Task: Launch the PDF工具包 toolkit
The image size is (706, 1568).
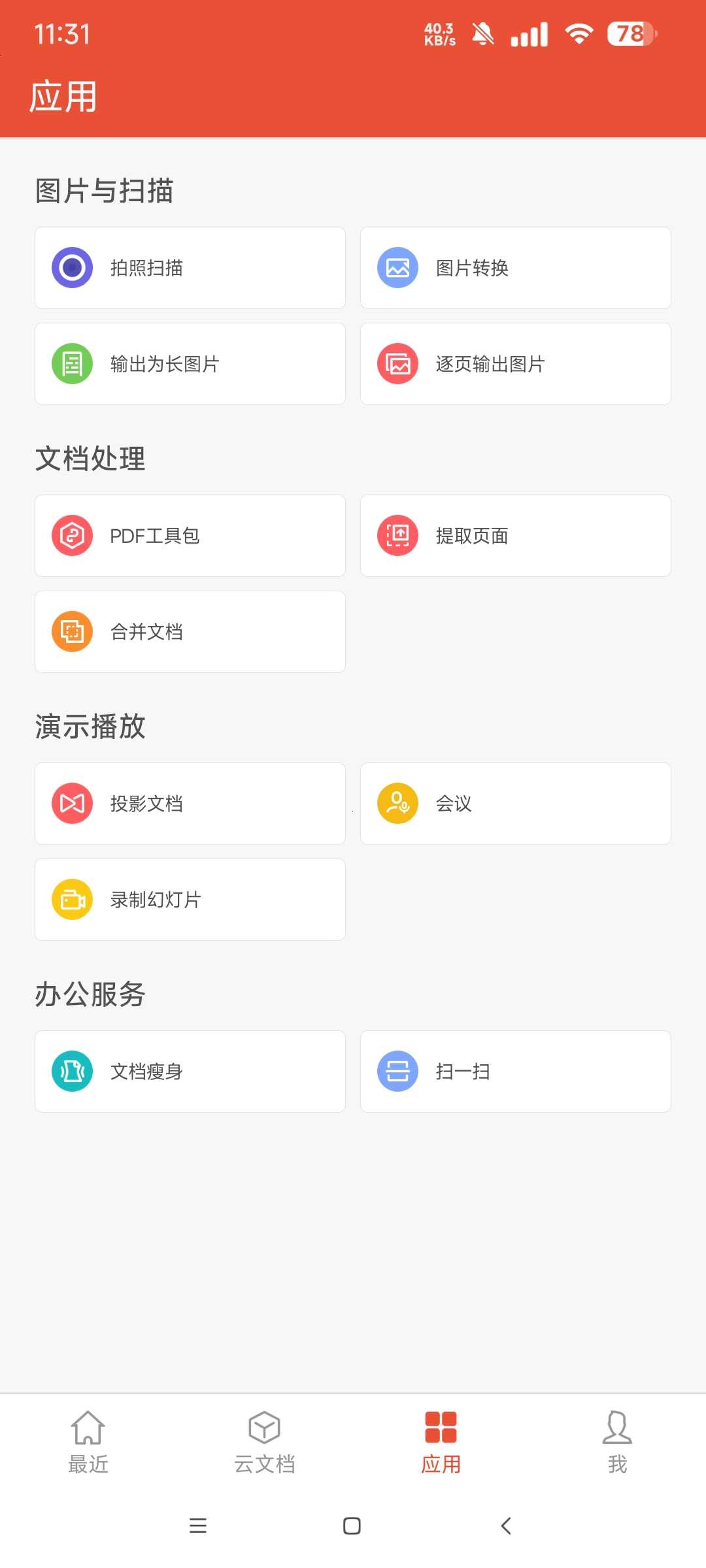Action: point(190,536)
